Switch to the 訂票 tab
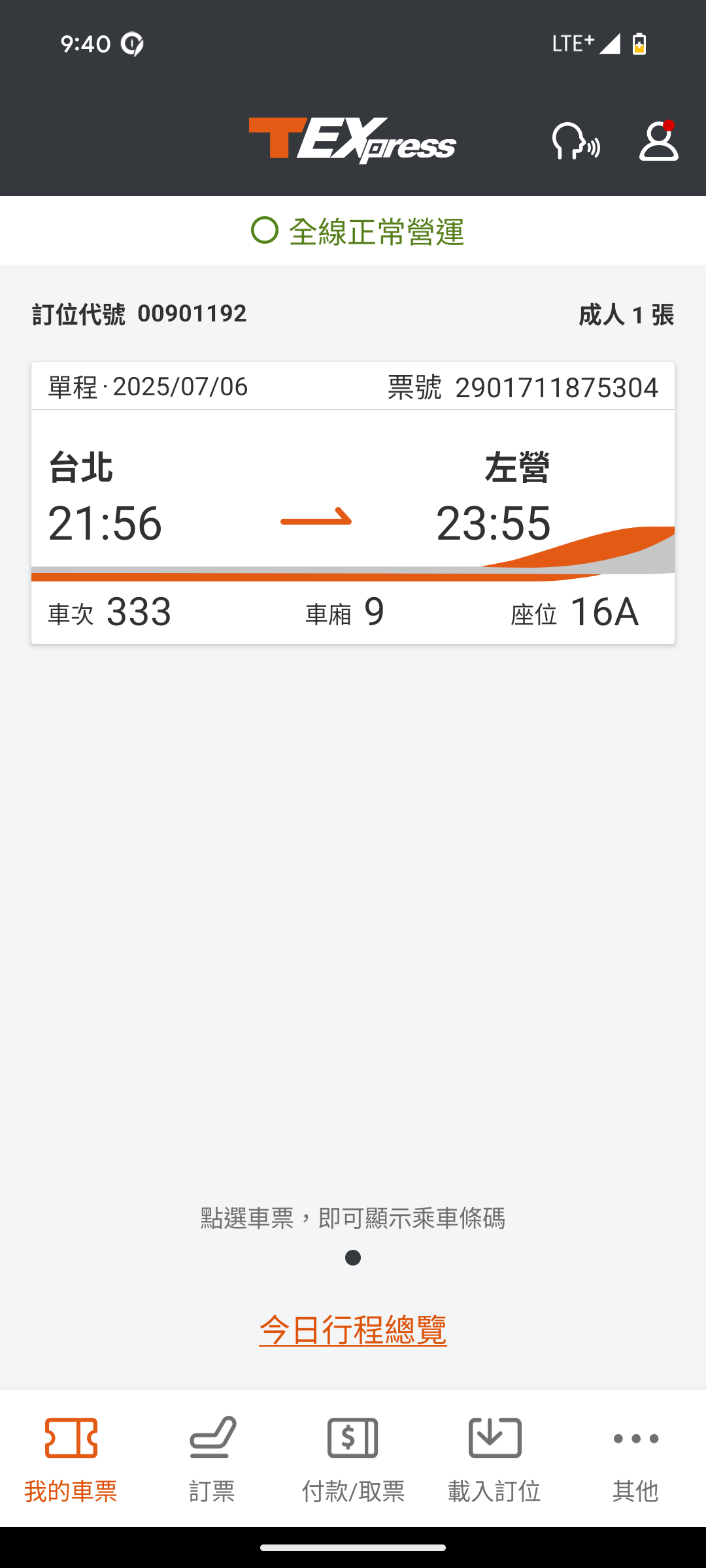 tap(212, 1458)
